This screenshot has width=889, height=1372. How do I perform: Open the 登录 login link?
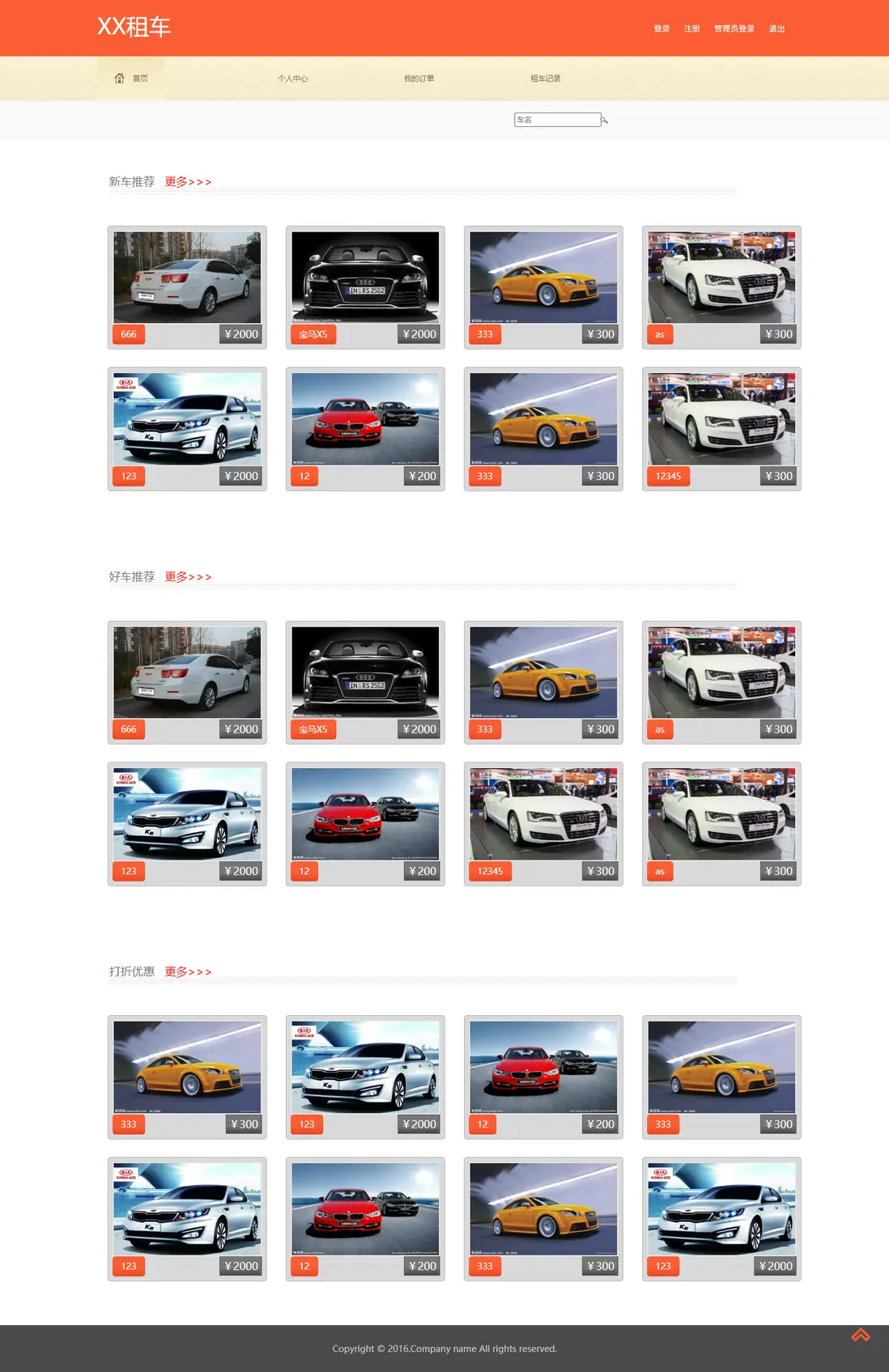coord(661,28)
